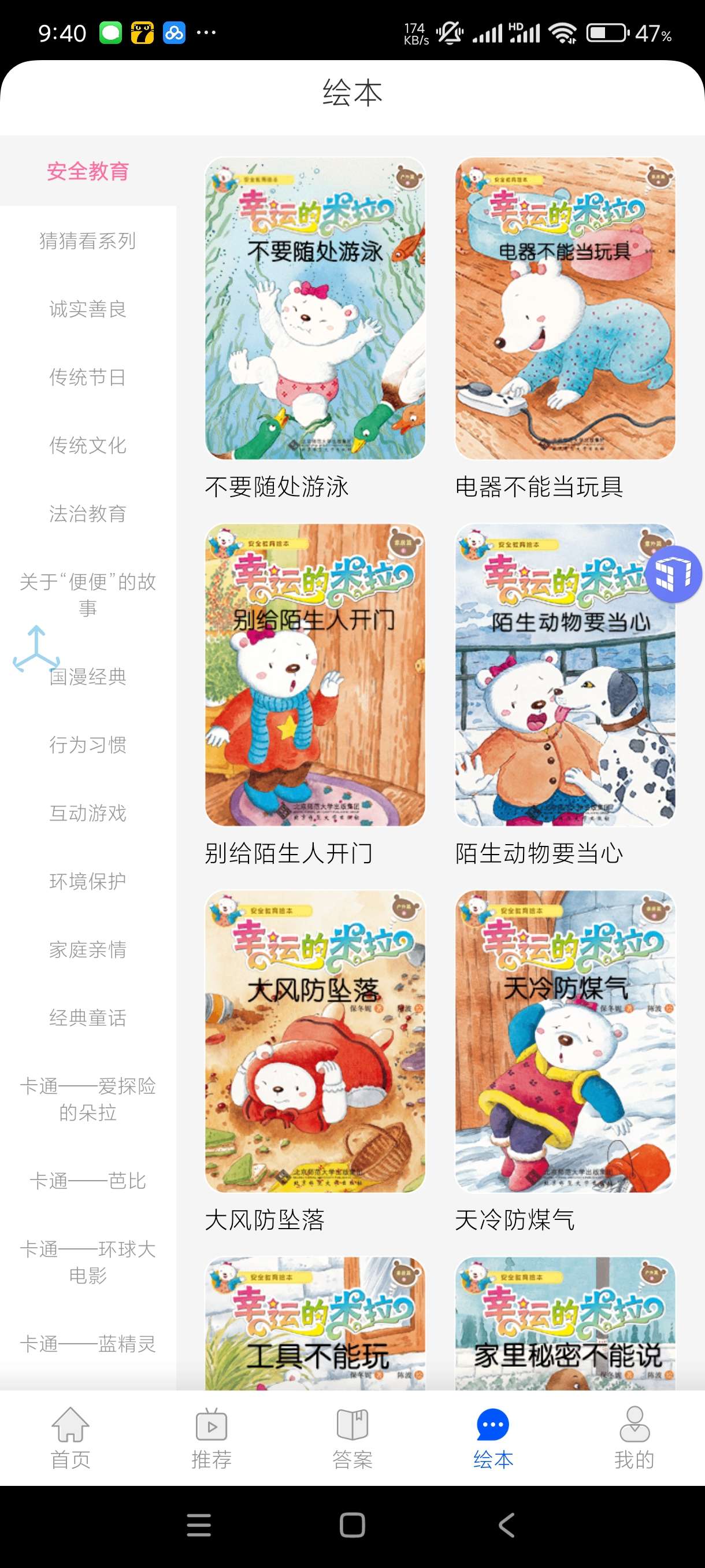Open the book 电器不能当玩具
This screenshot has height=1568, width=705.
tap(565, 309)
